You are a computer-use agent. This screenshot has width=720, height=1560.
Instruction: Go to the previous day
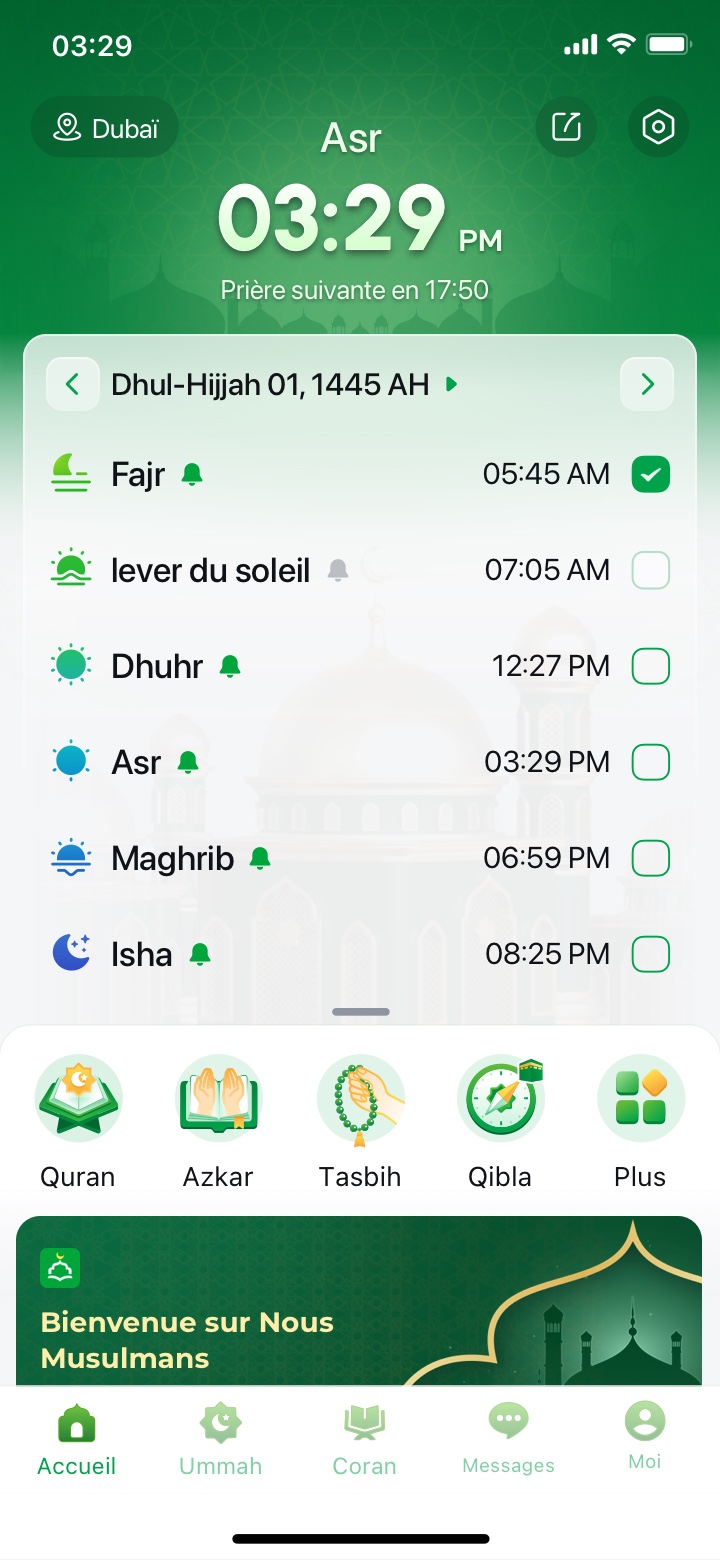73,384
